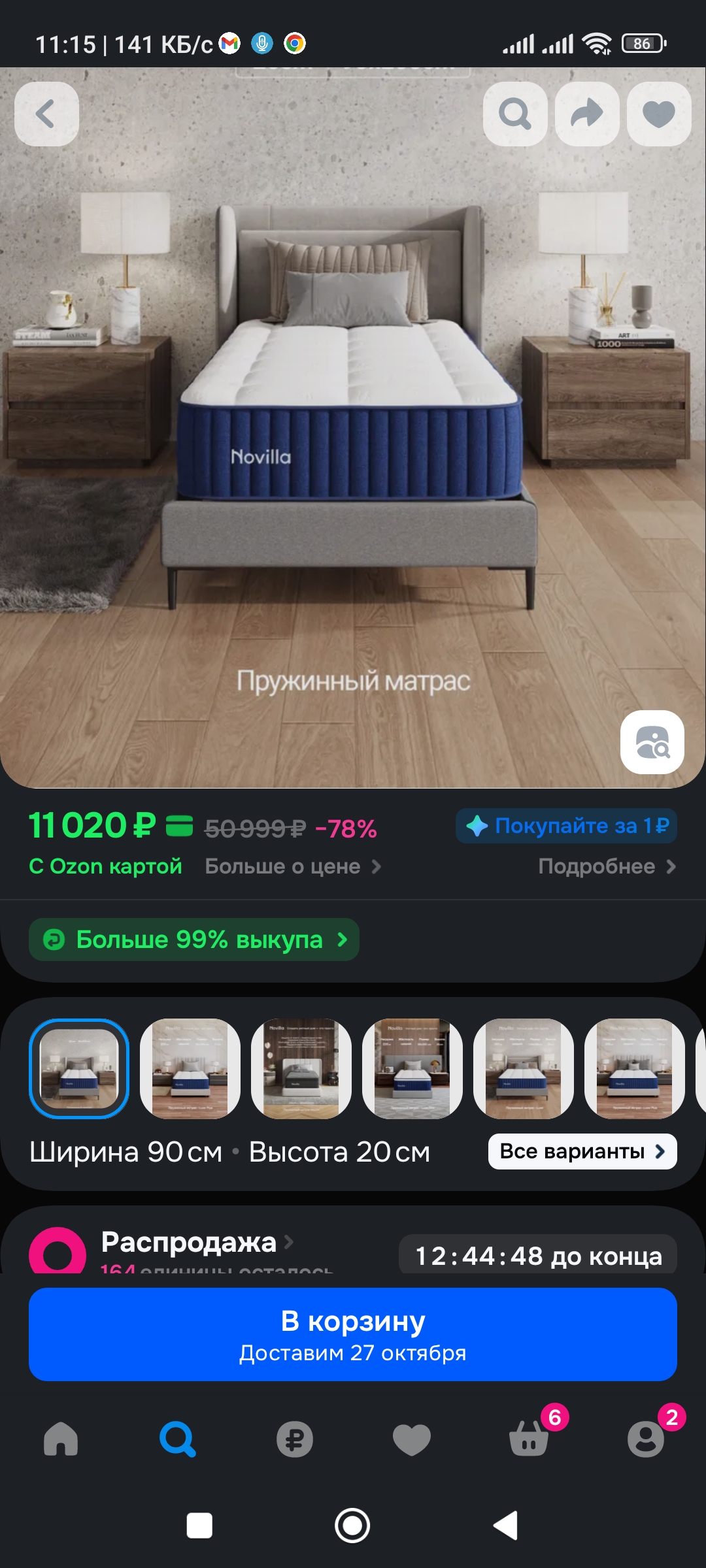Open the cart tab with 6 items
This screenshot has width=706, height=1568.
[529, 1439]
